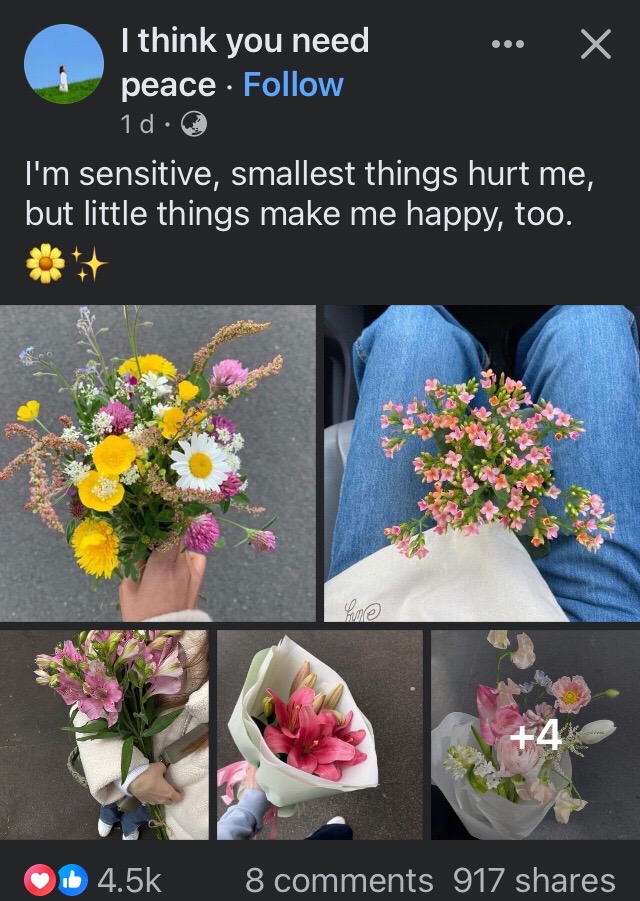Open the page's profile picture

coord(63,64)
